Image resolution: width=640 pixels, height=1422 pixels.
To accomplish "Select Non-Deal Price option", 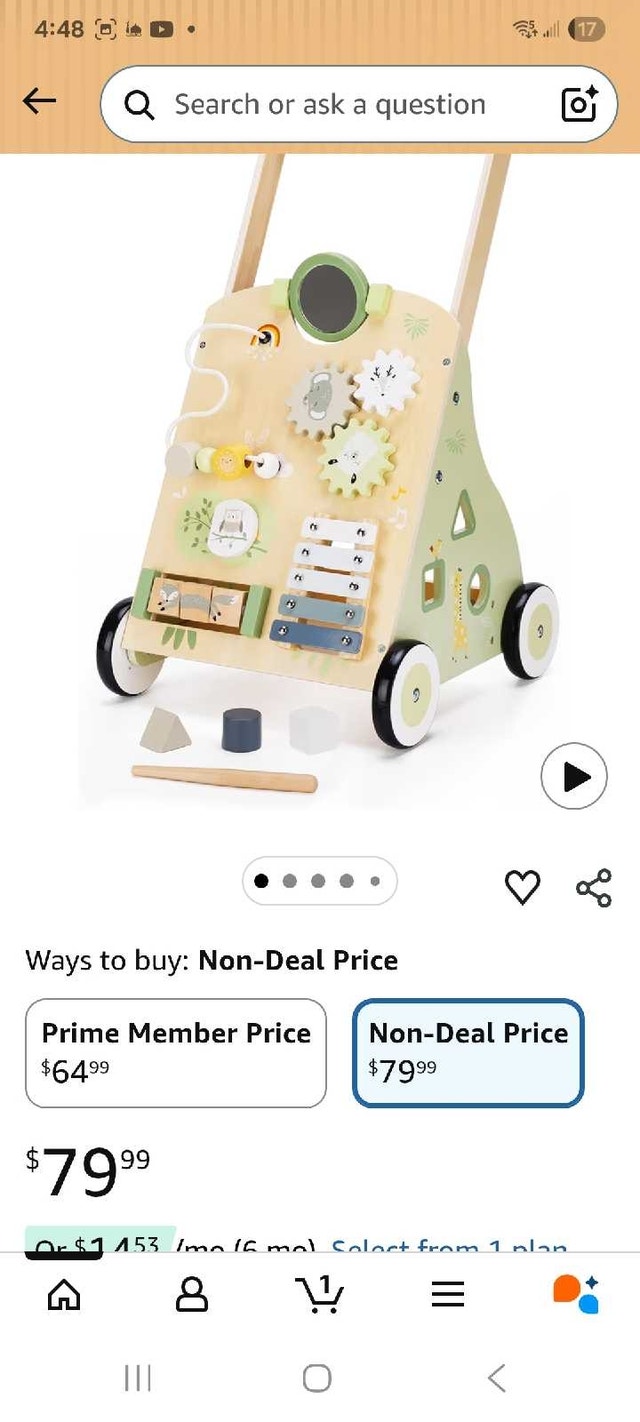I will tap(468, 1053).
